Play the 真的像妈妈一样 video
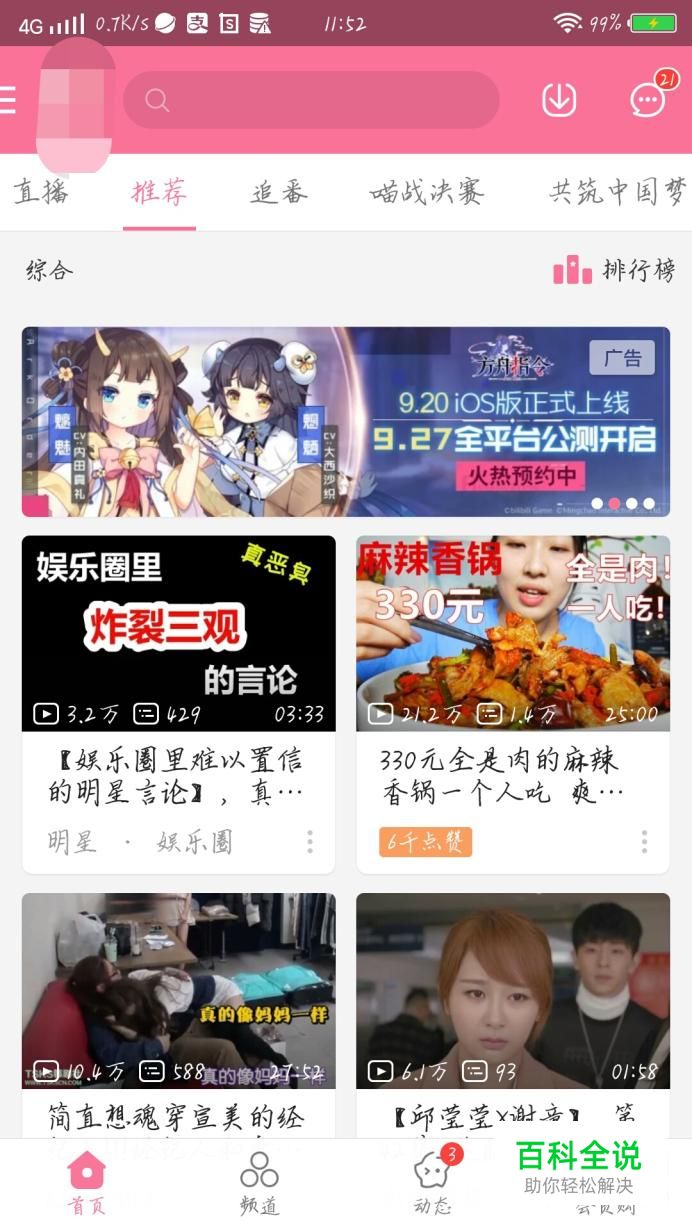 click(x=179, y=990)
